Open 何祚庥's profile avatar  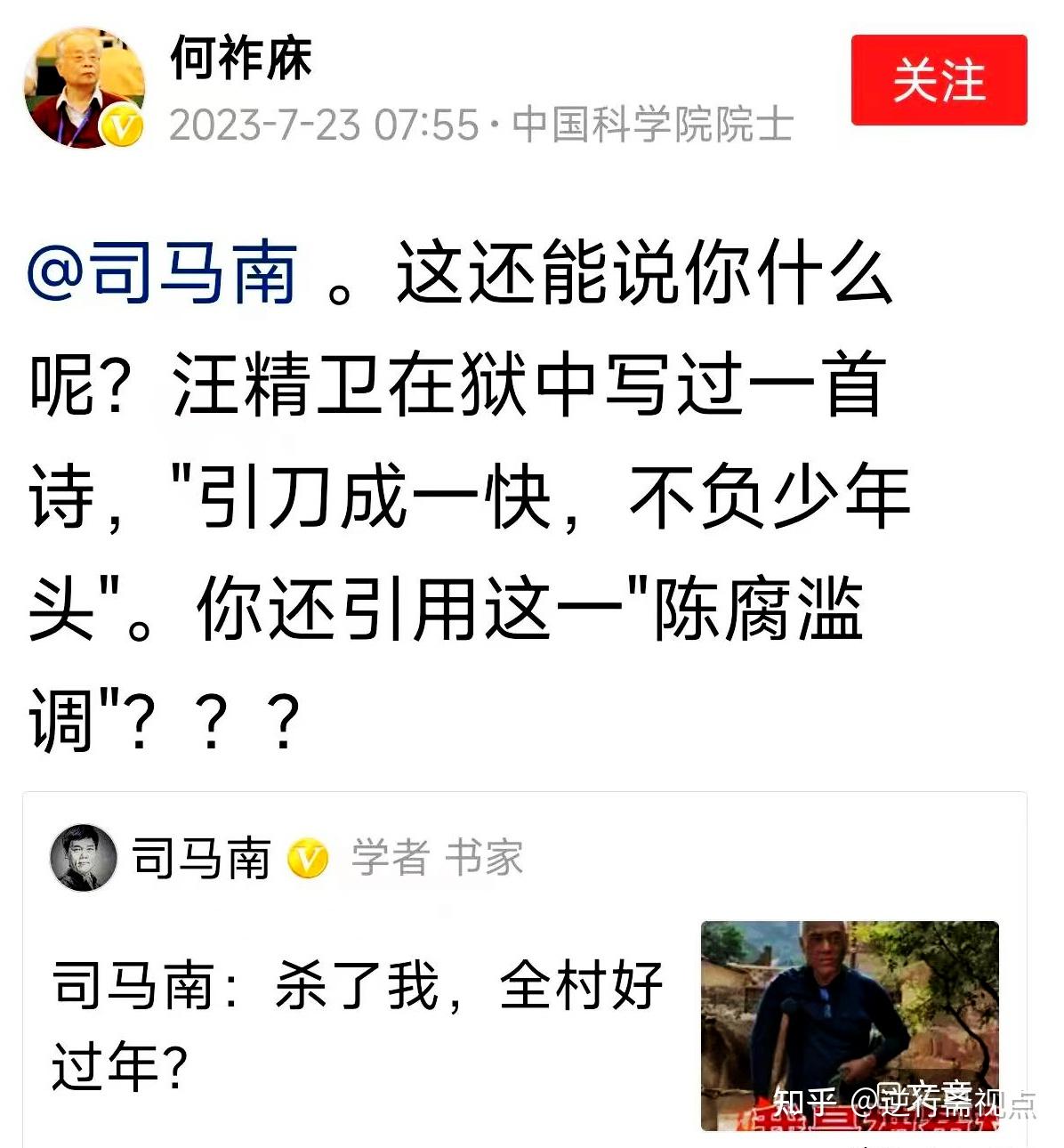click(85, 86)
